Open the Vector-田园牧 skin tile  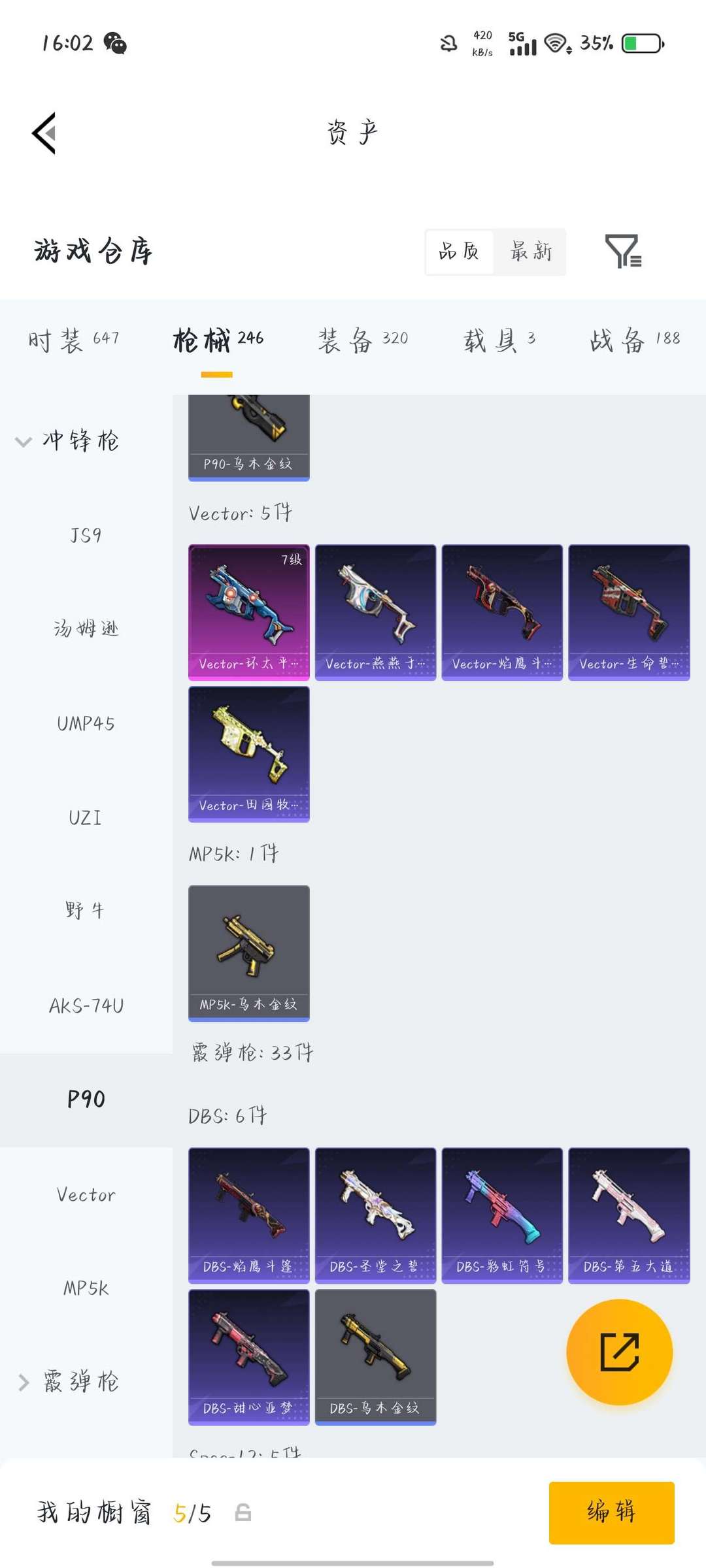tap(249, 754)
